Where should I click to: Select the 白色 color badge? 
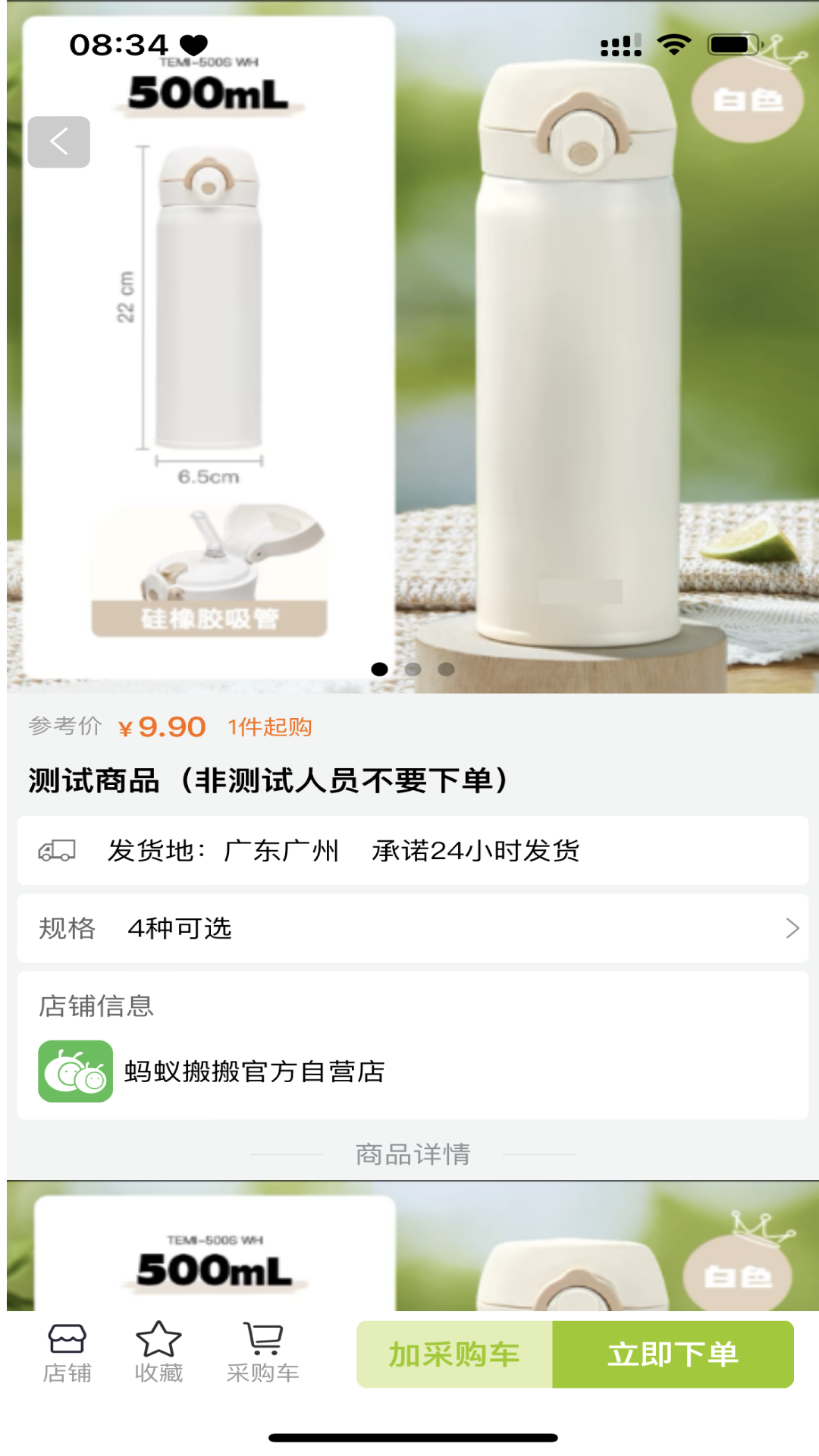point(746,99)
